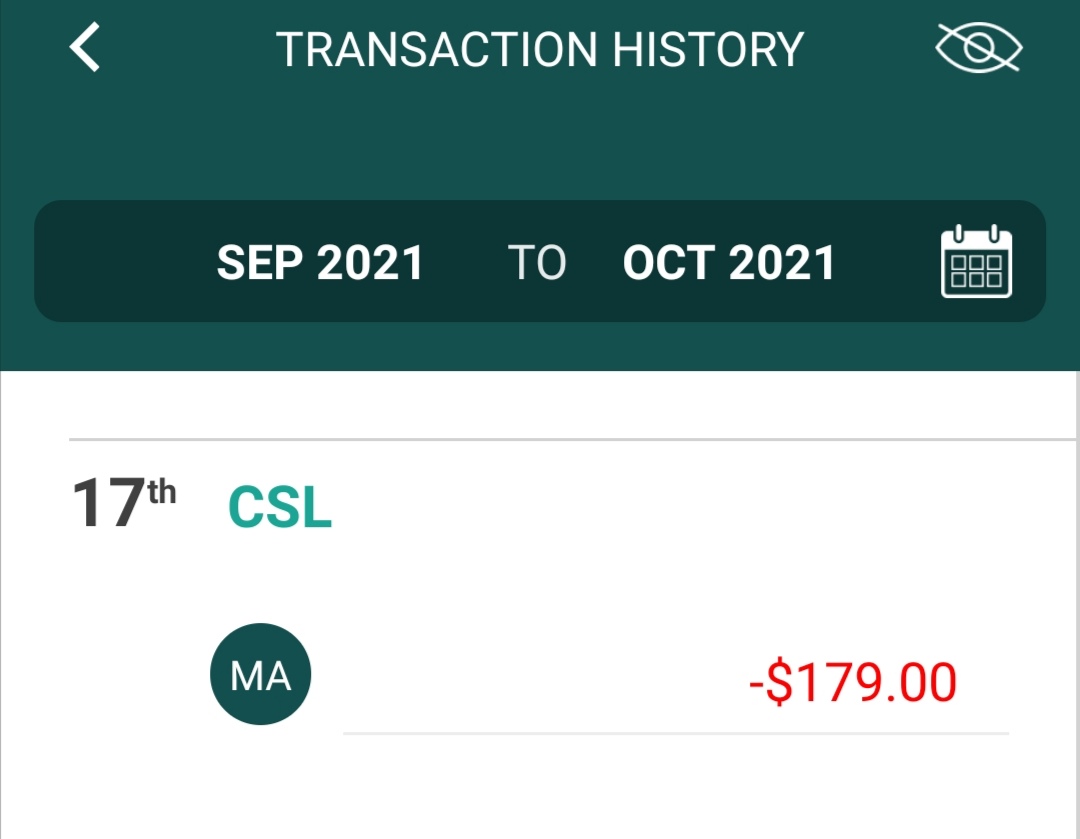The image size is (1080, 839).
Task: Open the calendar date picker
Action: [976, 262]
